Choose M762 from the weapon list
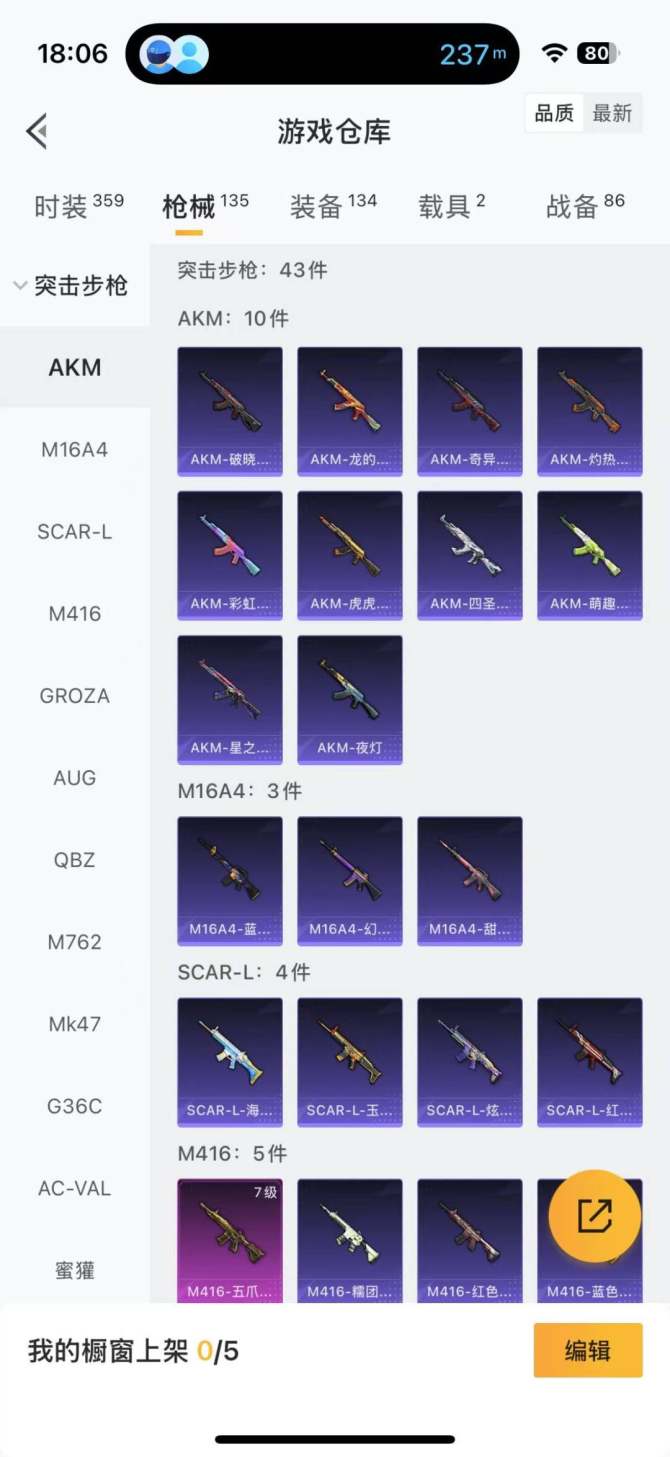The image size is (670, 1457). tap(75, 942)
